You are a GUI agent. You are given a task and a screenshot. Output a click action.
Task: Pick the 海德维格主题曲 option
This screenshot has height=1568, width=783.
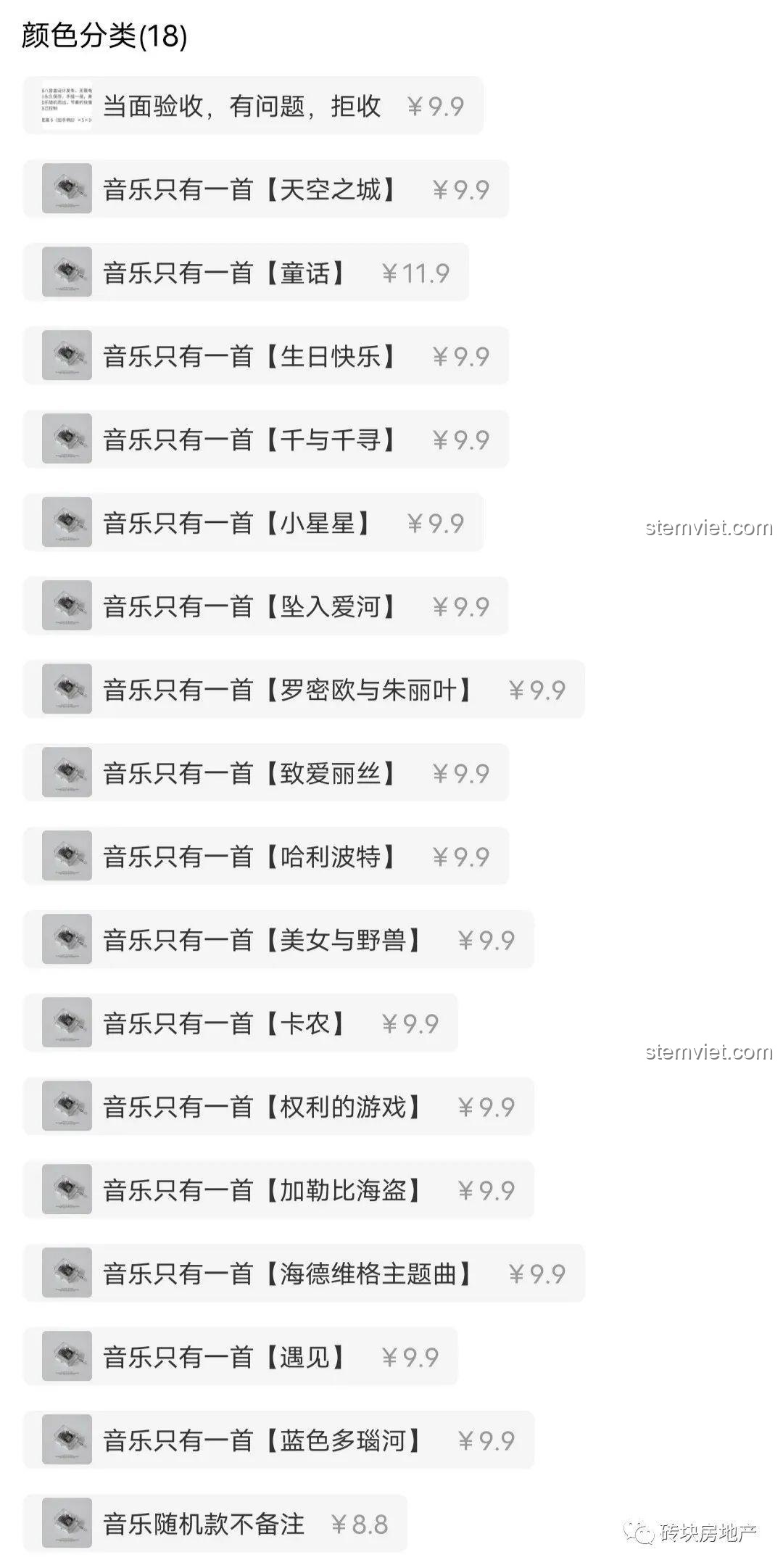[303, 1274]
